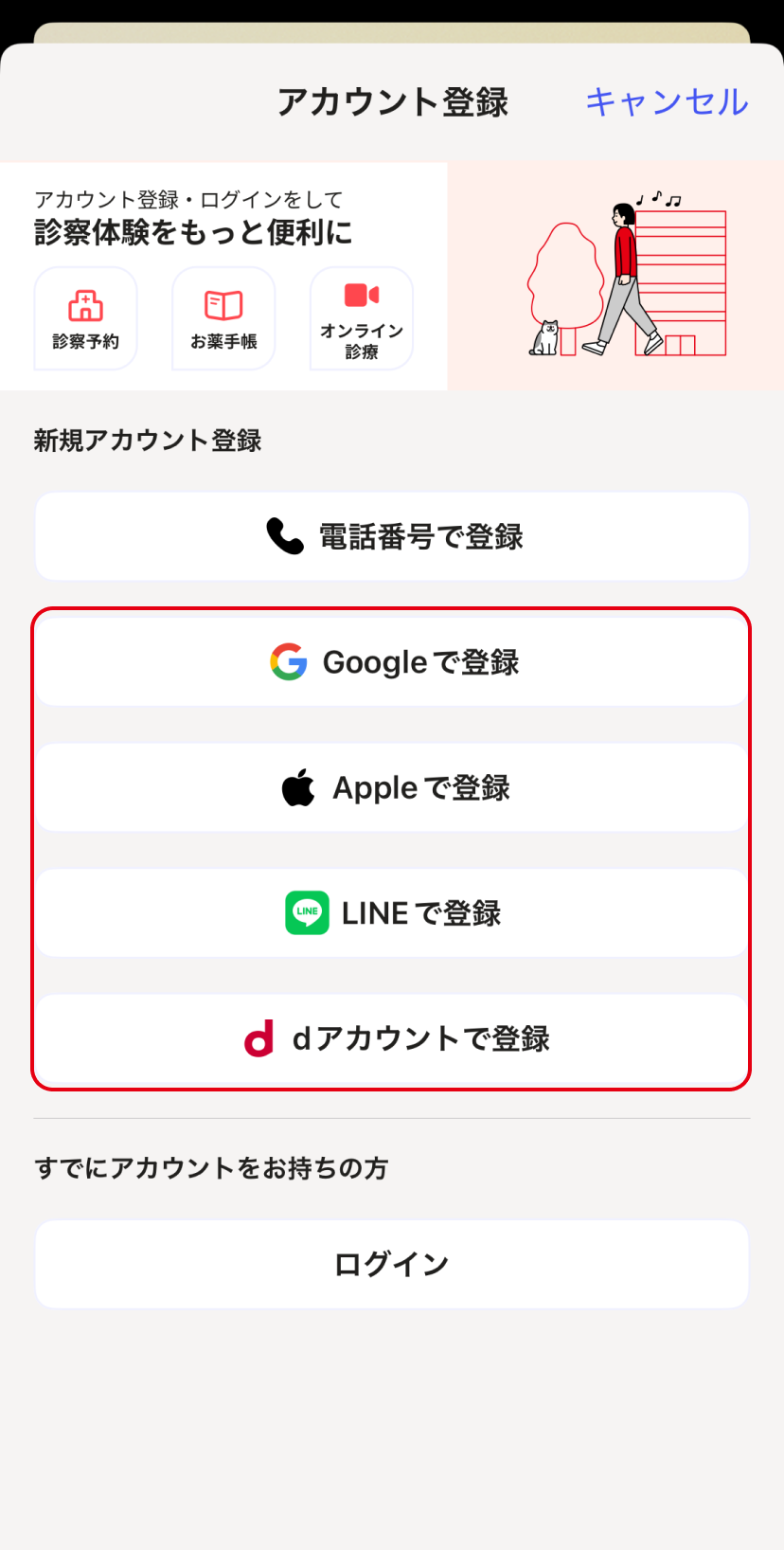784x1550 pixels.
Task: Register with d アカウント
Action: [x=392, y=1039]
